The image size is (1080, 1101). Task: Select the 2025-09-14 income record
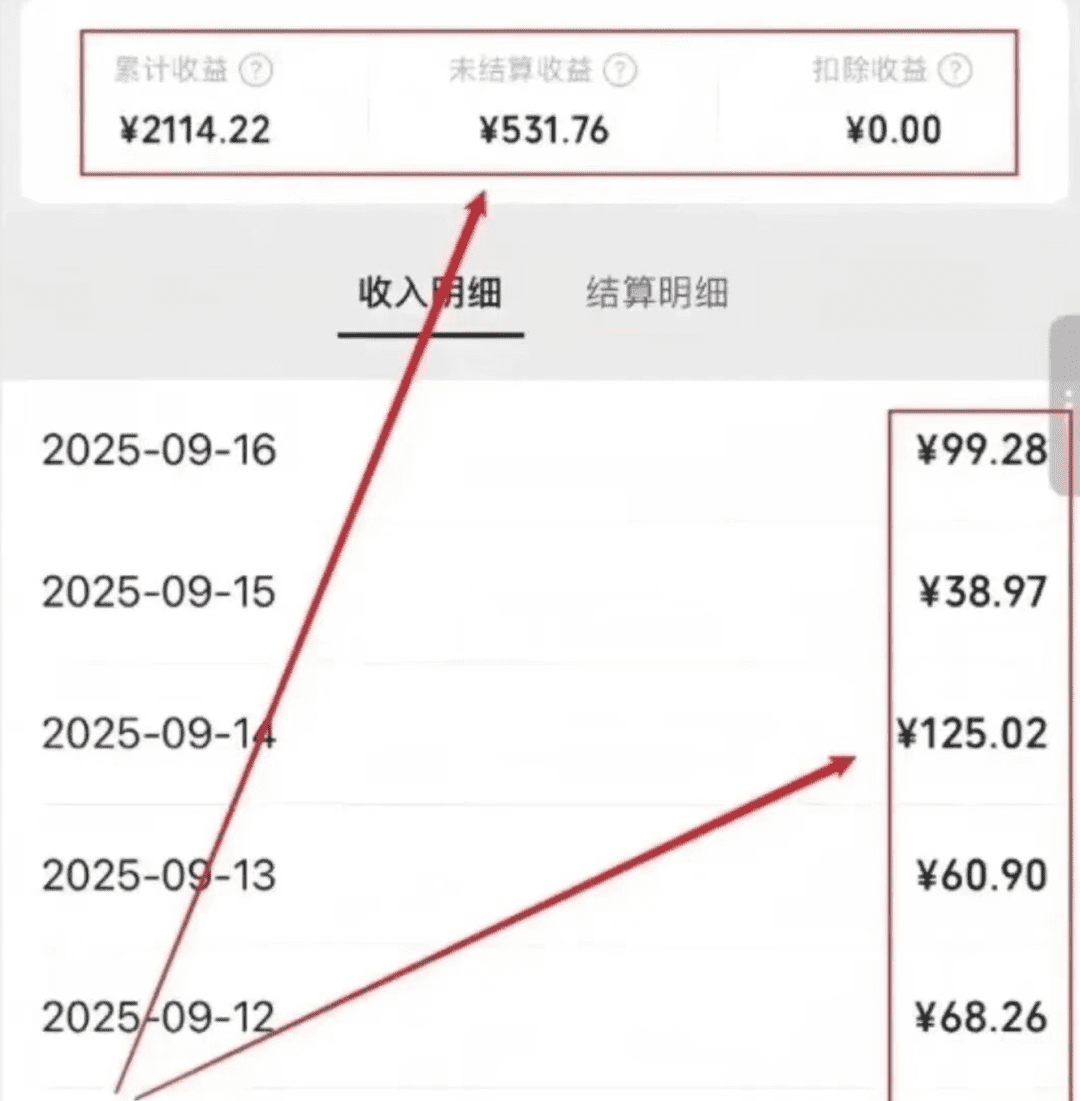point(540,733)
